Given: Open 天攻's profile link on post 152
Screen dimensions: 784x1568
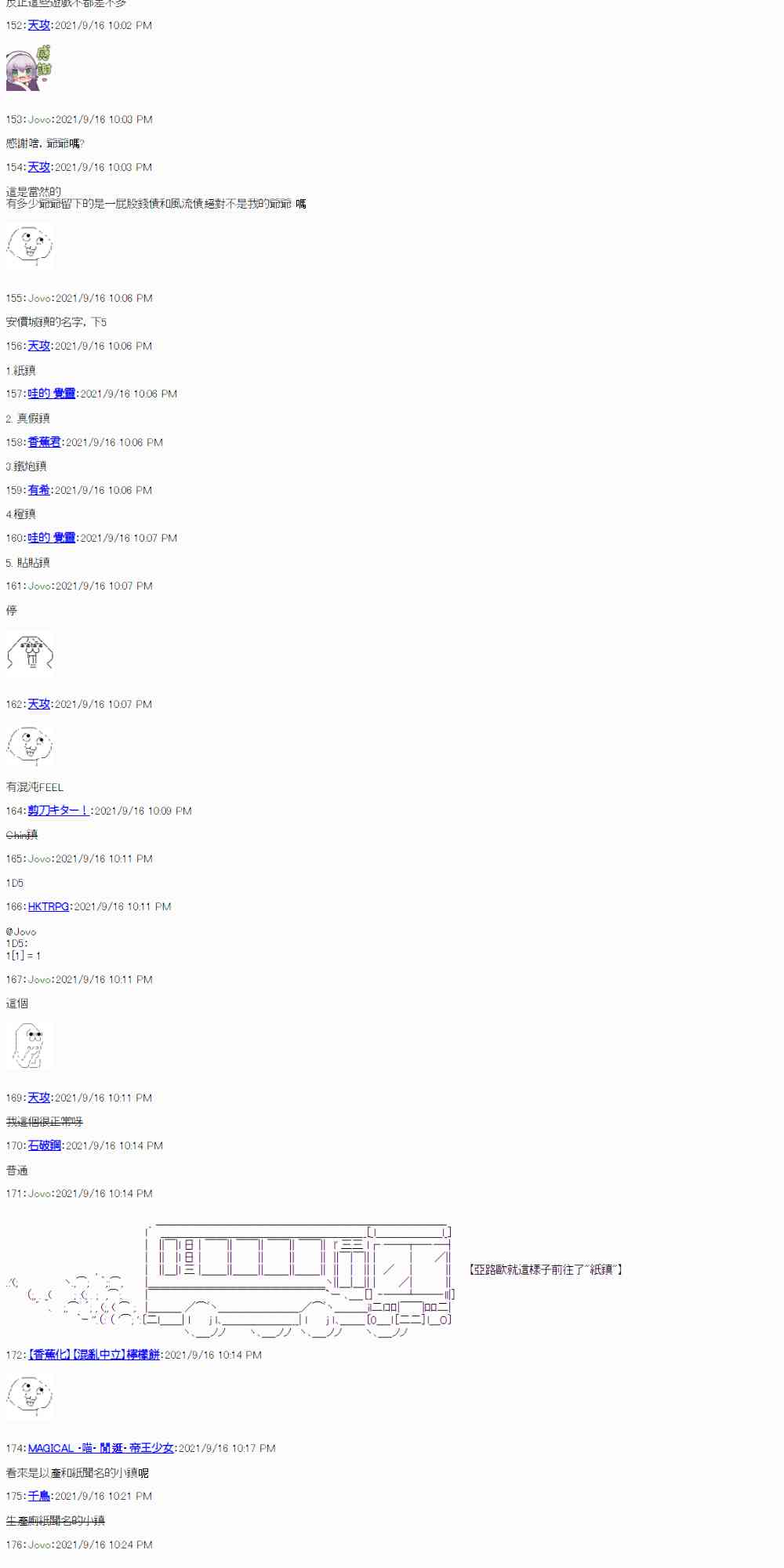Looking at the screenshot, I should click(x=39, y=25).
